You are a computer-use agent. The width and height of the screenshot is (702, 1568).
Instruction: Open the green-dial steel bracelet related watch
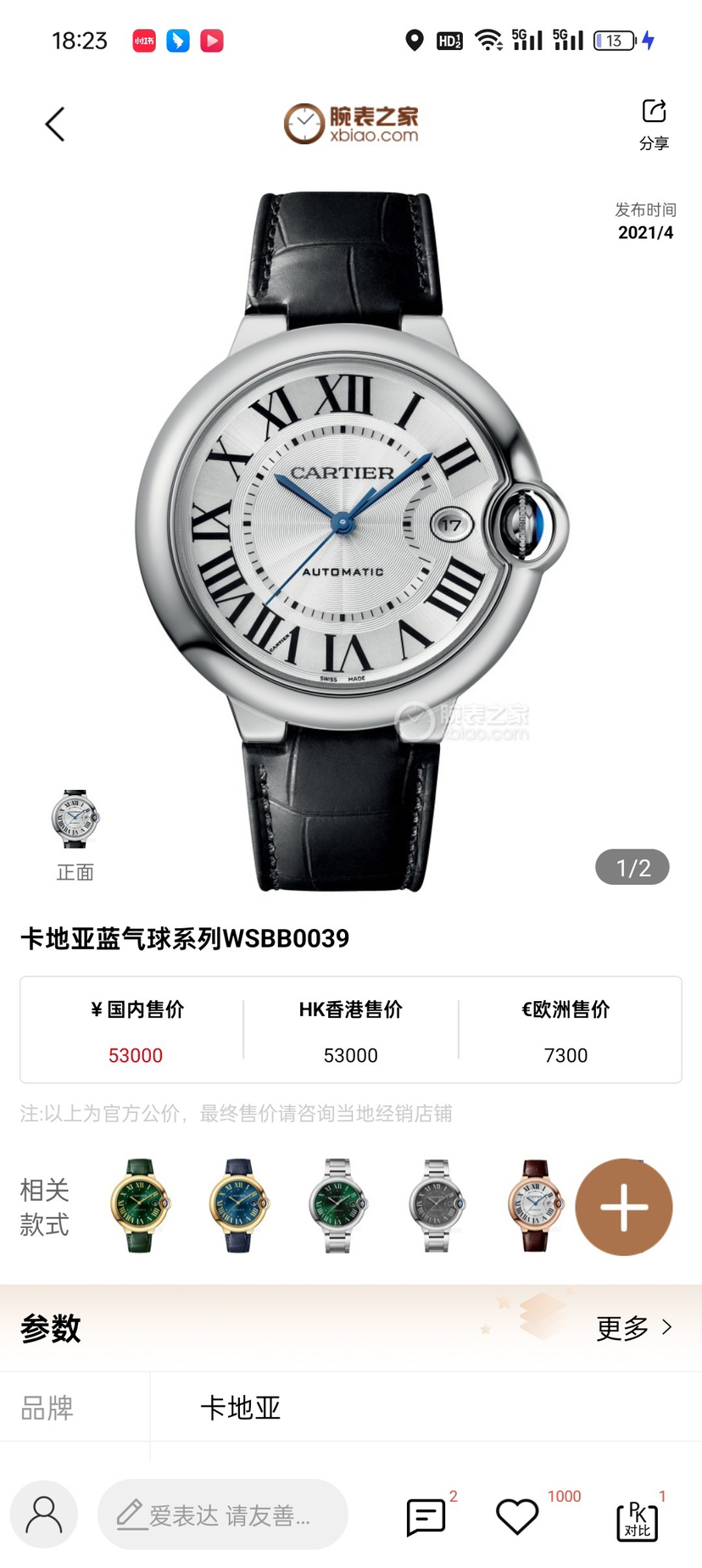(x=337, y=1205)
